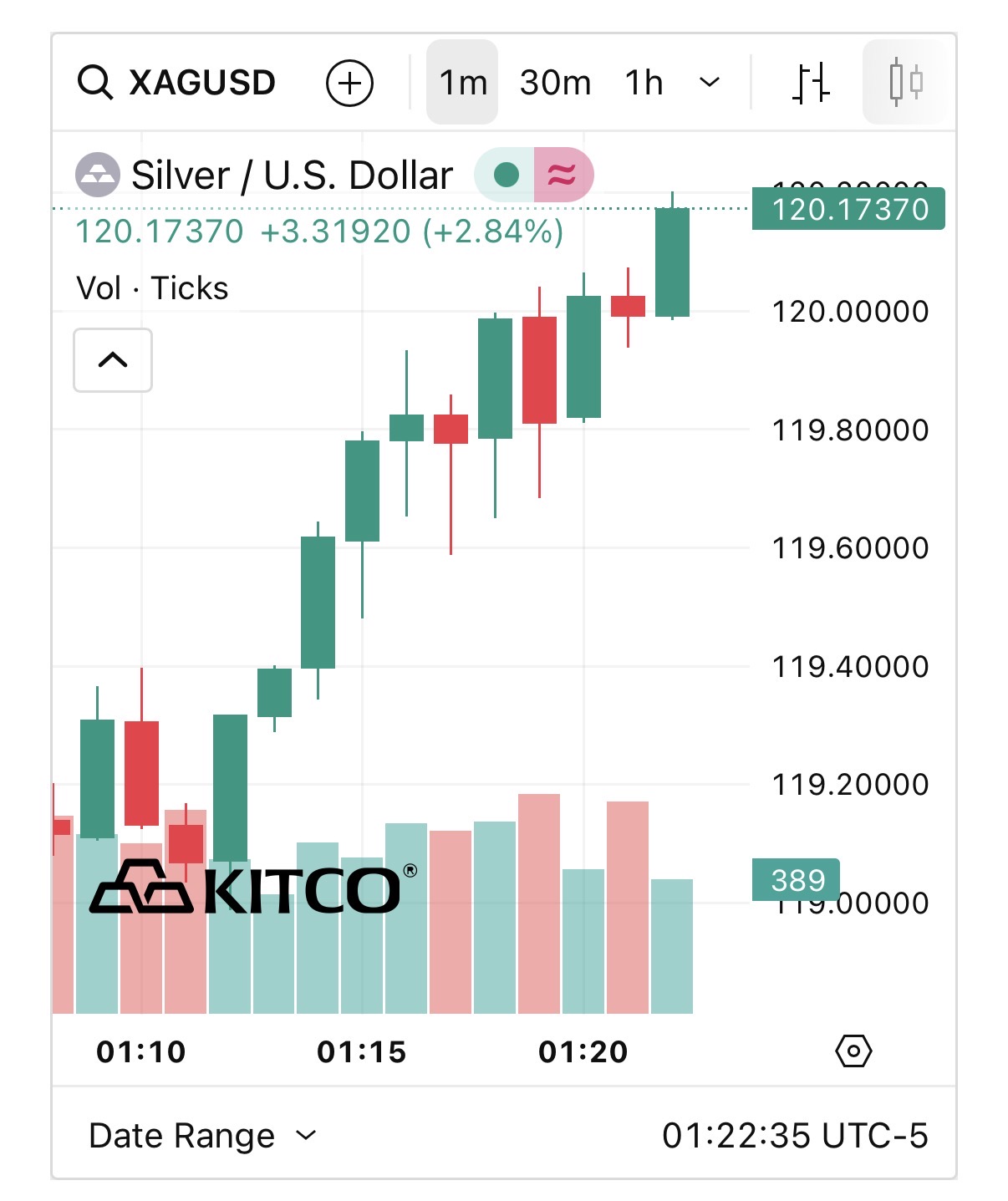This screenshot has height=1201, width=1008.
Task: Tap the market status pill beside the title
Action: (533, 175)
